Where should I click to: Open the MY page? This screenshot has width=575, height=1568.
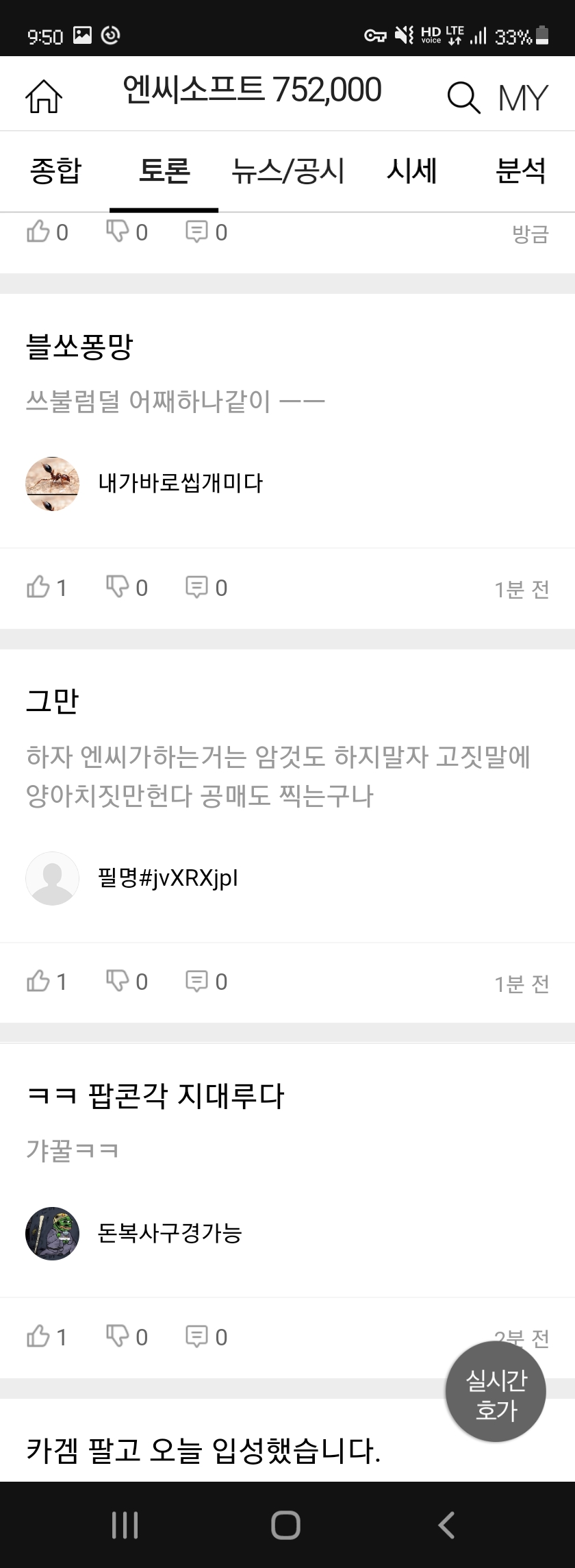(523, 97)
